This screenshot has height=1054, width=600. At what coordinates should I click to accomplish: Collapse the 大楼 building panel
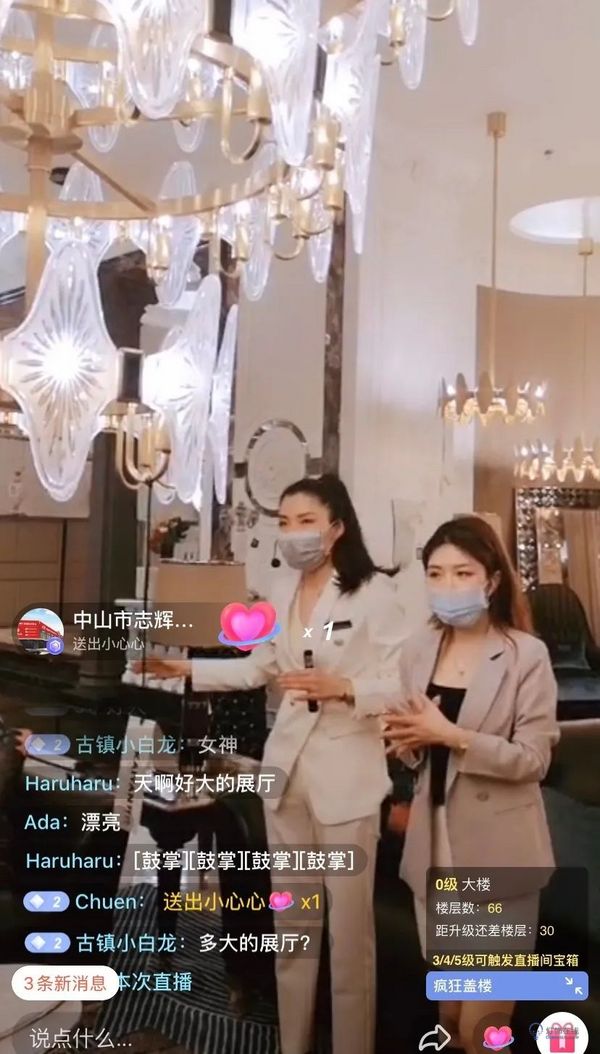pyautogui.click(x=574, y=985)
